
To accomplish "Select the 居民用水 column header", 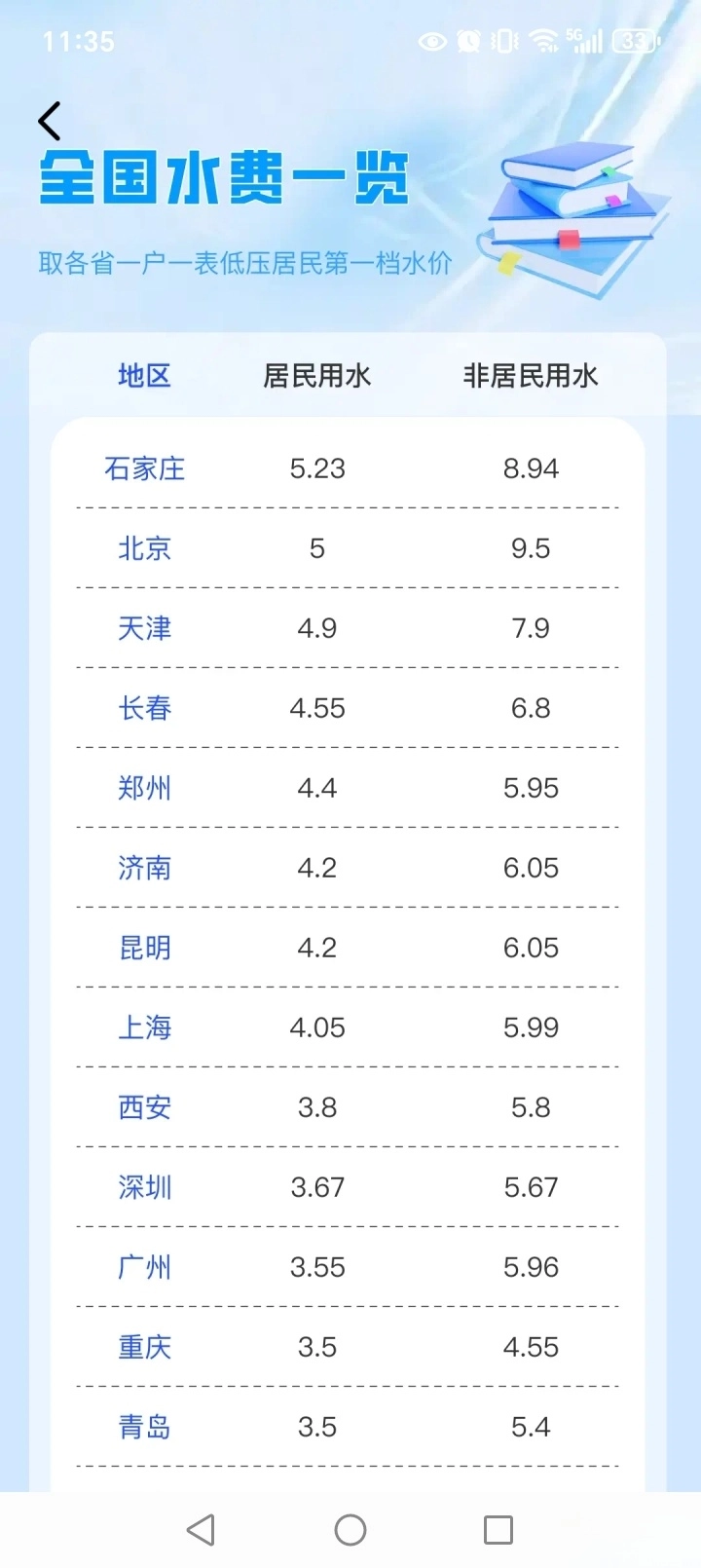I will [x=319, y=376].
